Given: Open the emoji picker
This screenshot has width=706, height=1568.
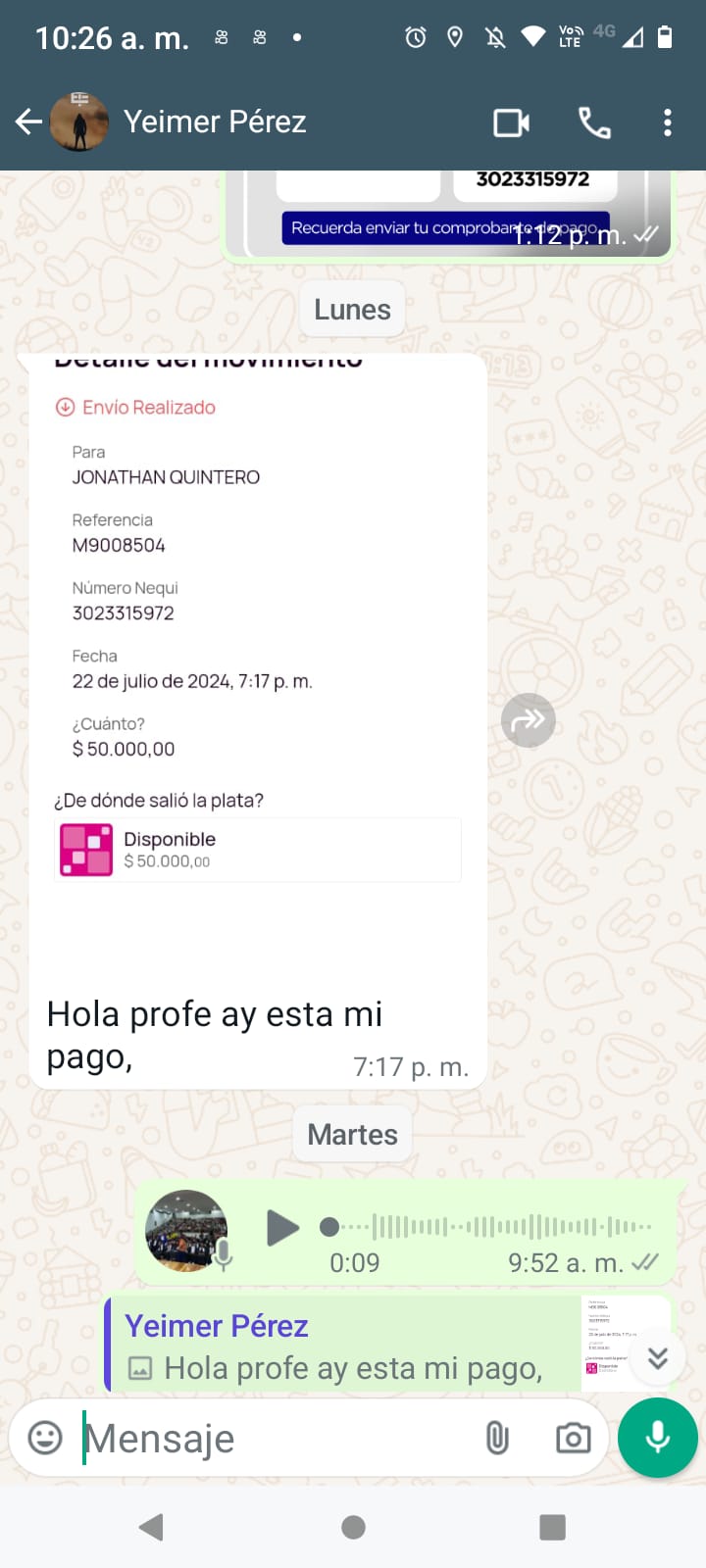Looking at the screenshot, I should tap(45, 1438).
